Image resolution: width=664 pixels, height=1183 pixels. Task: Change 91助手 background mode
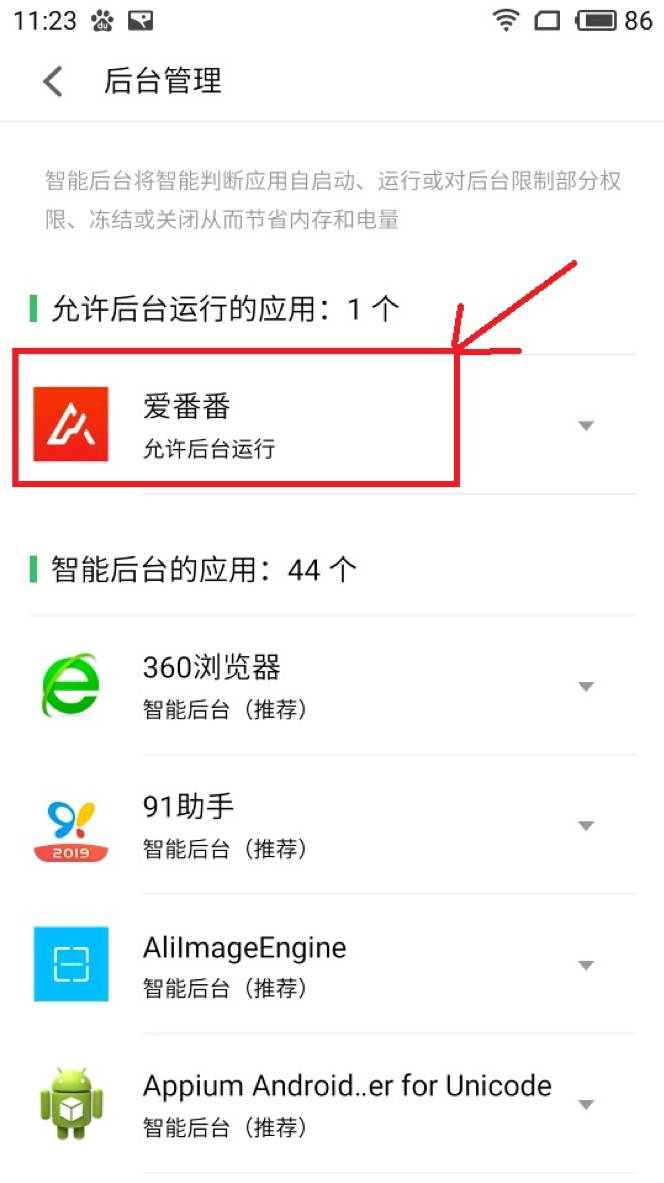point(586,826)
